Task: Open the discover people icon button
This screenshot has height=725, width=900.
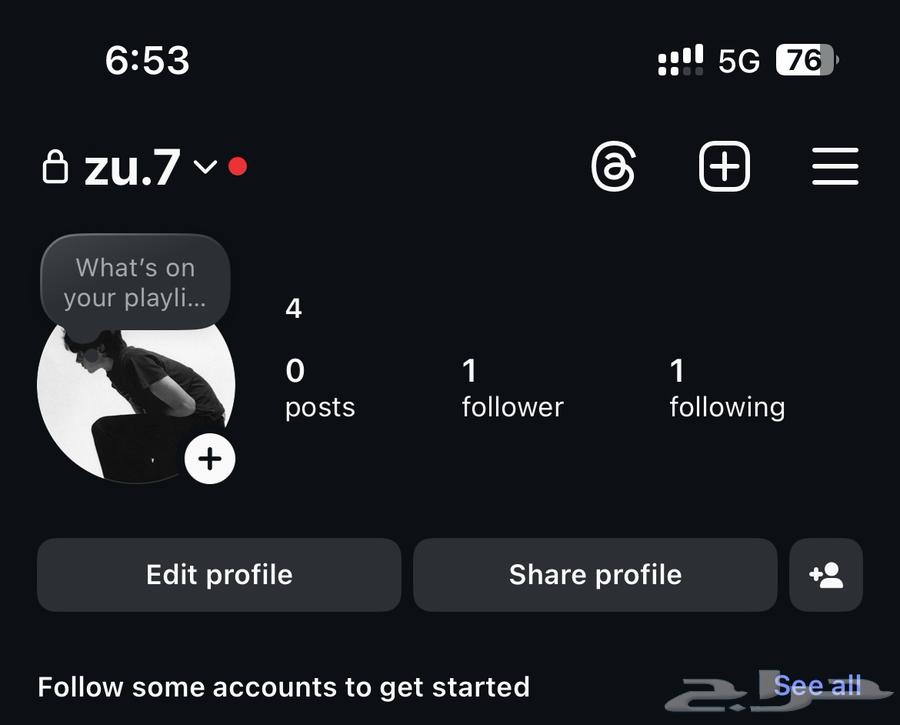Action: 826,575
